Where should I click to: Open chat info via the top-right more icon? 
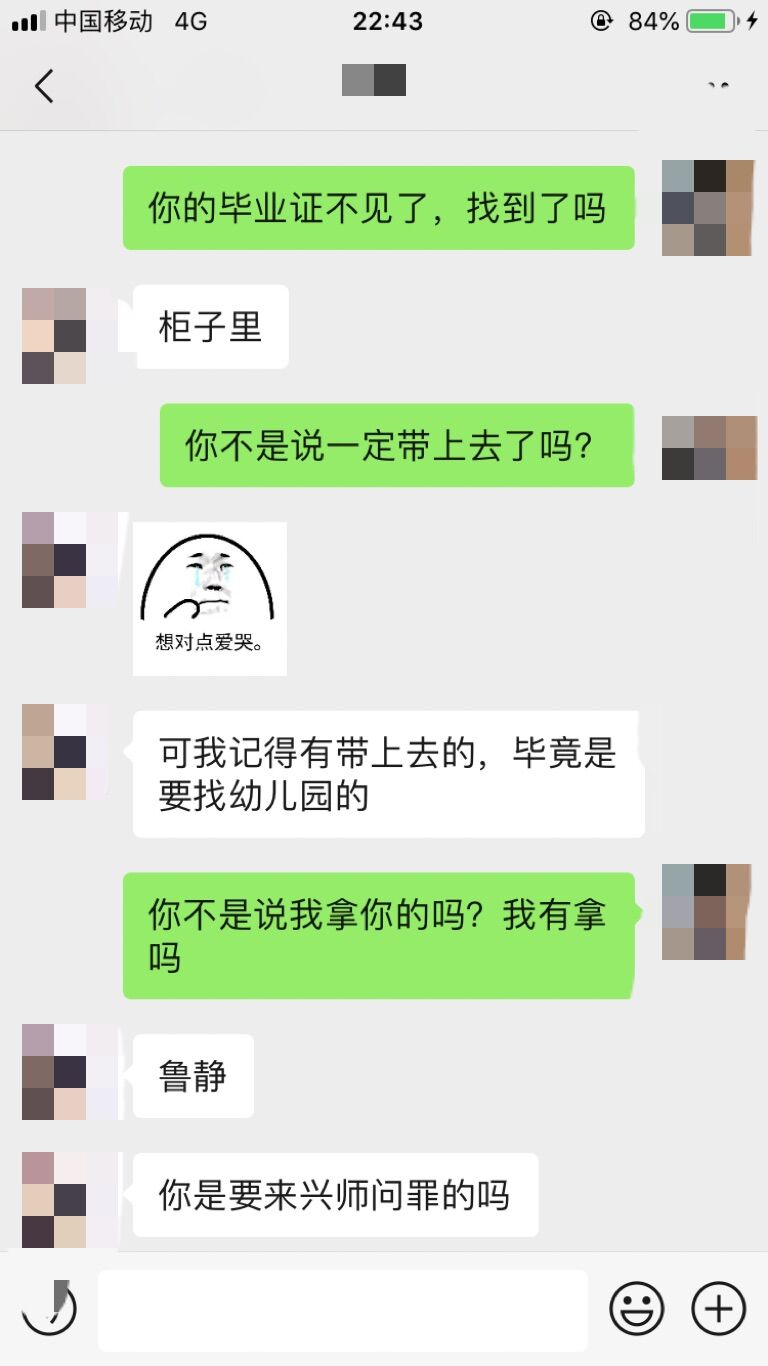718,86
